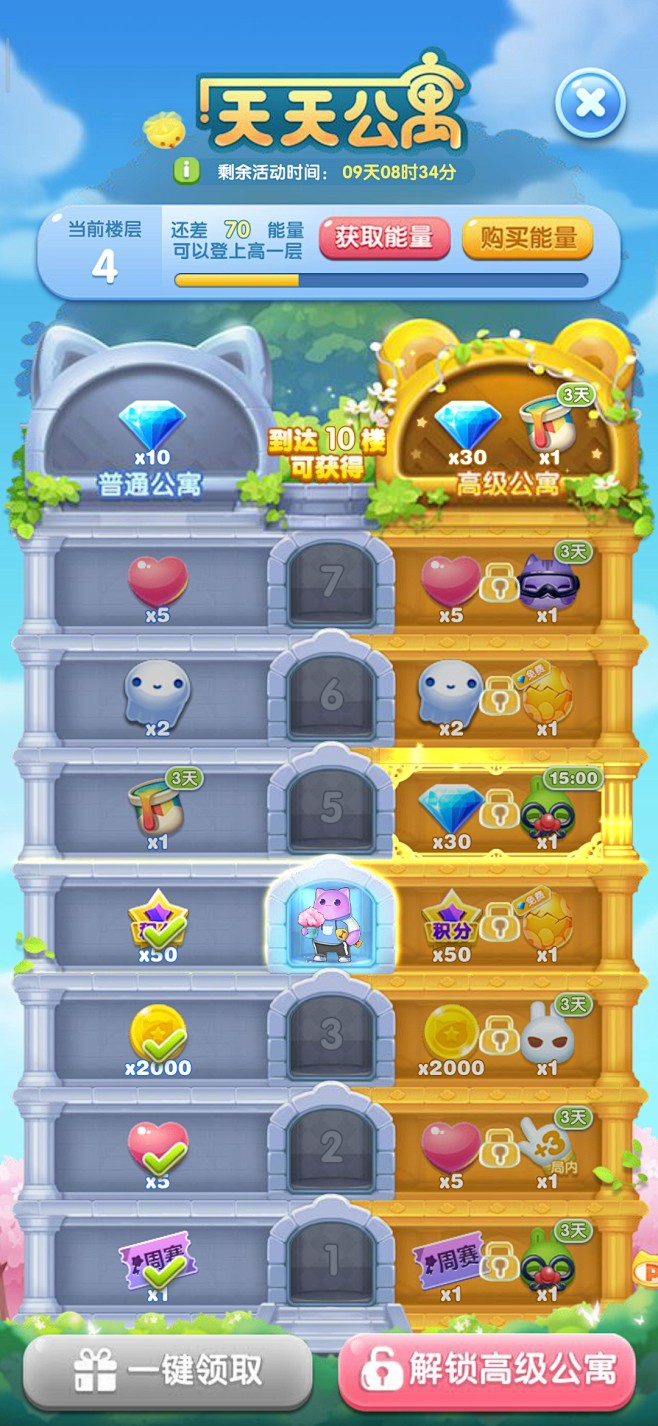
Task: Open the green info icon
Action: 186,170
